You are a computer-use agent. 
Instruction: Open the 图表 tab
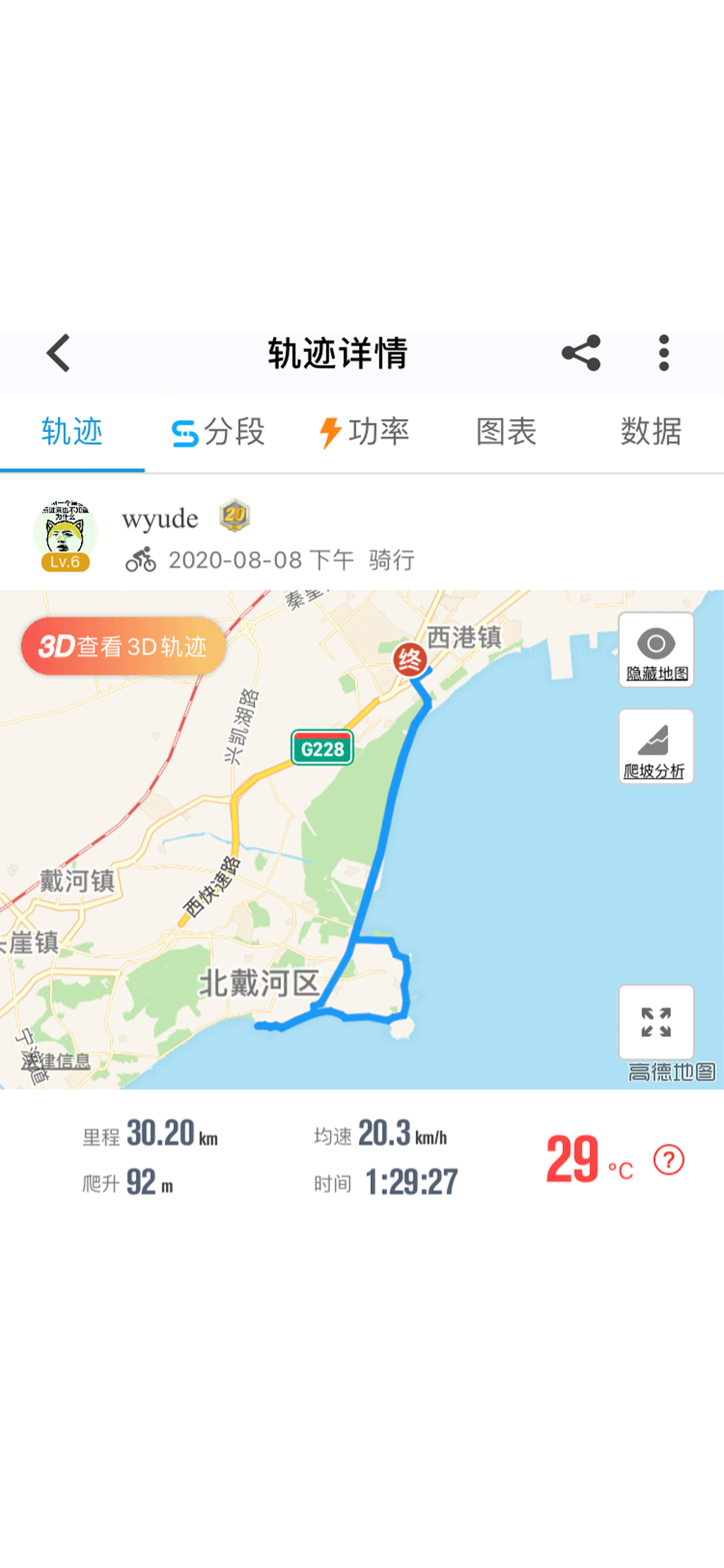(507, 432)
